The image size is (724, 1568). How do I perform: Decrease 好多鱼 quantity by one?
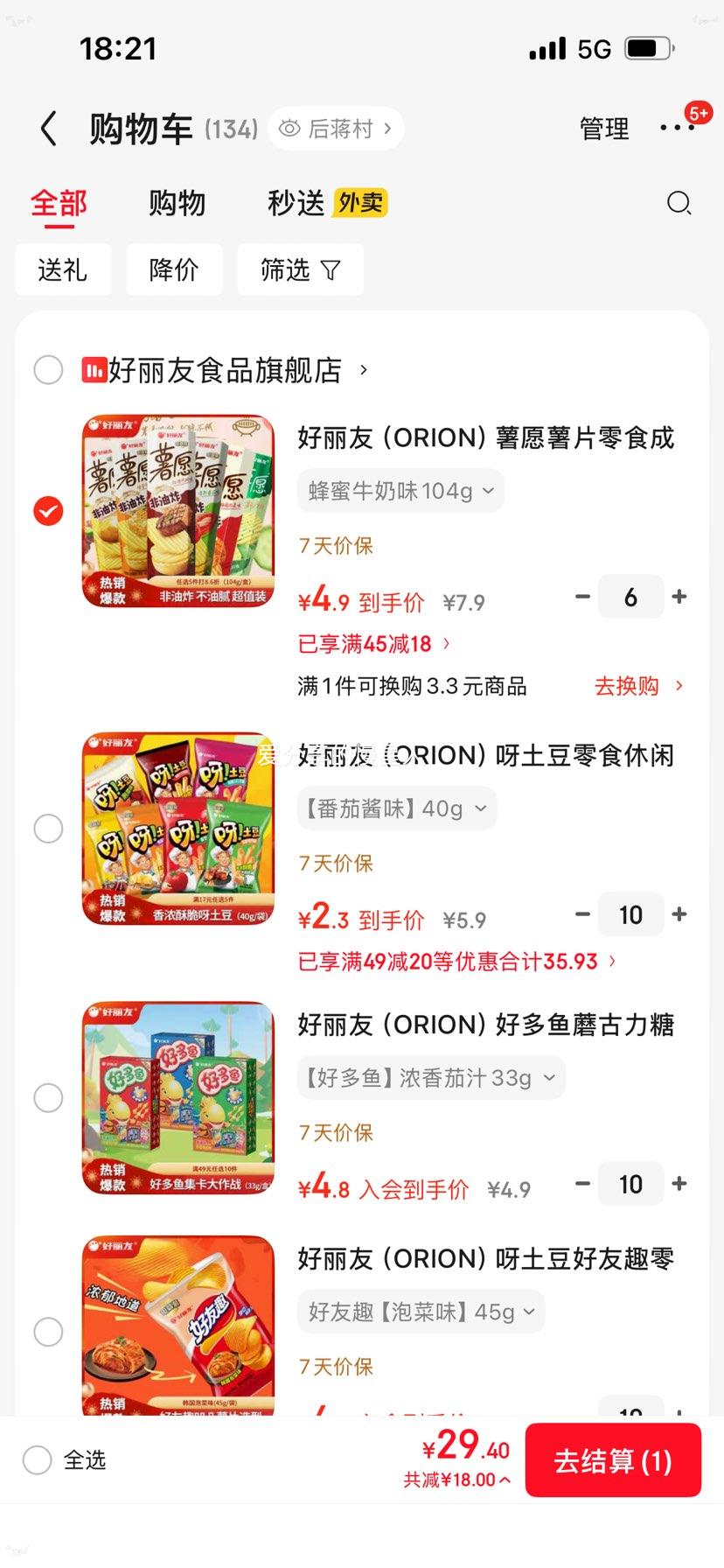[582, 1184]
